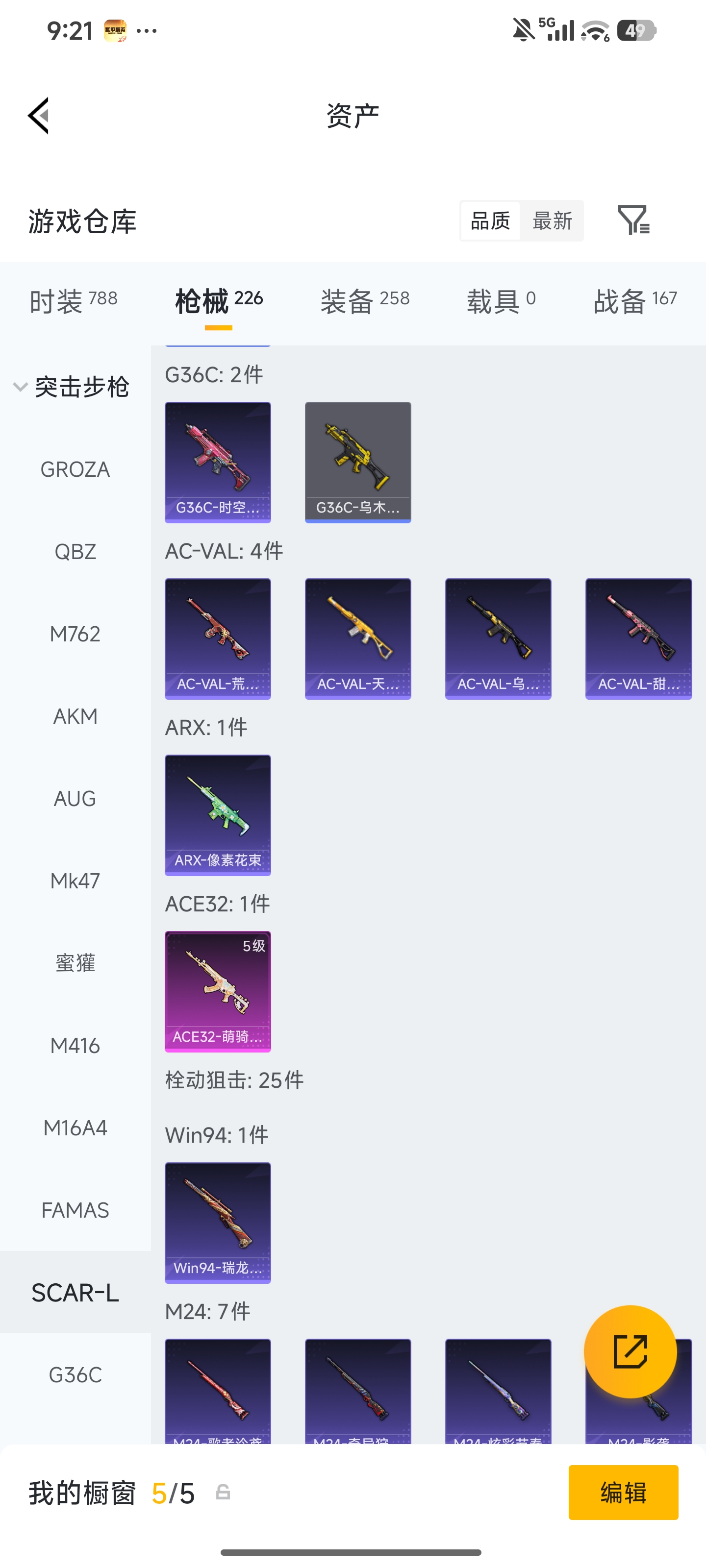
Task: Switch to the 时装 tab
Action: pyautogui.click(x=74, y=301)
